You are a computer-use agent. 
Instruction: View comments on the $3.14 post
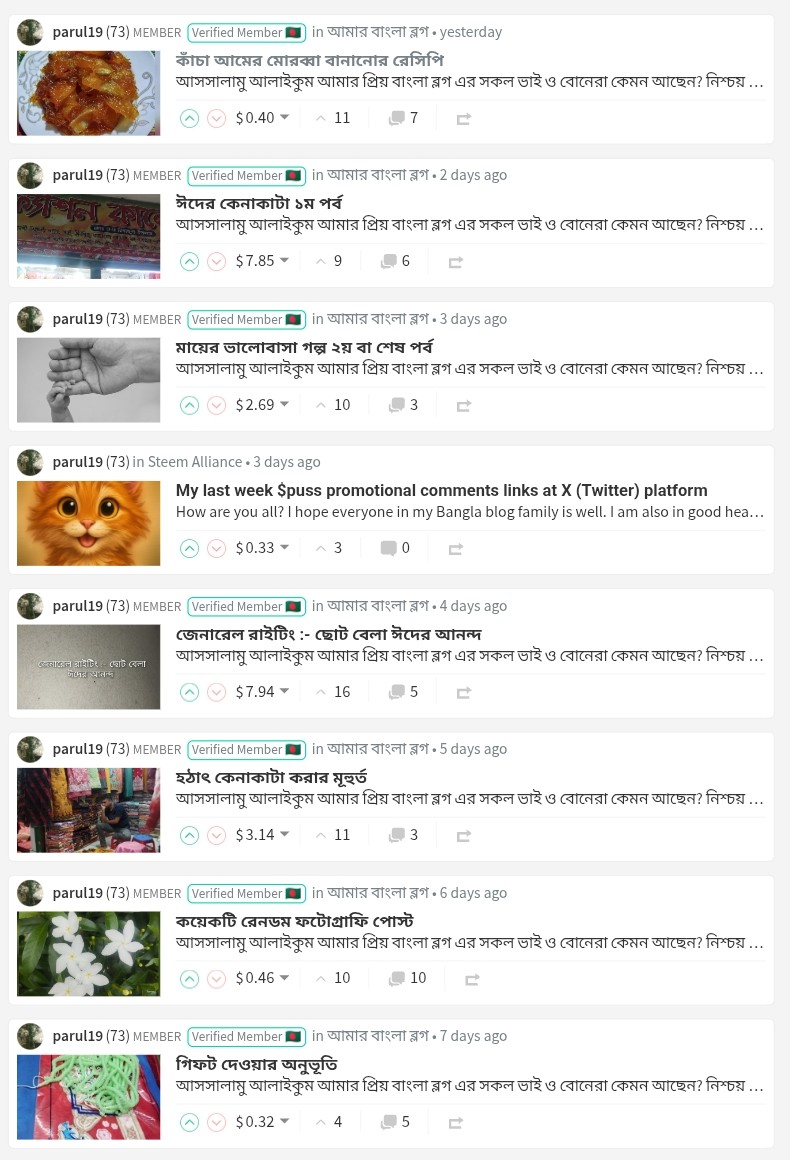click(x=404, y=835)
